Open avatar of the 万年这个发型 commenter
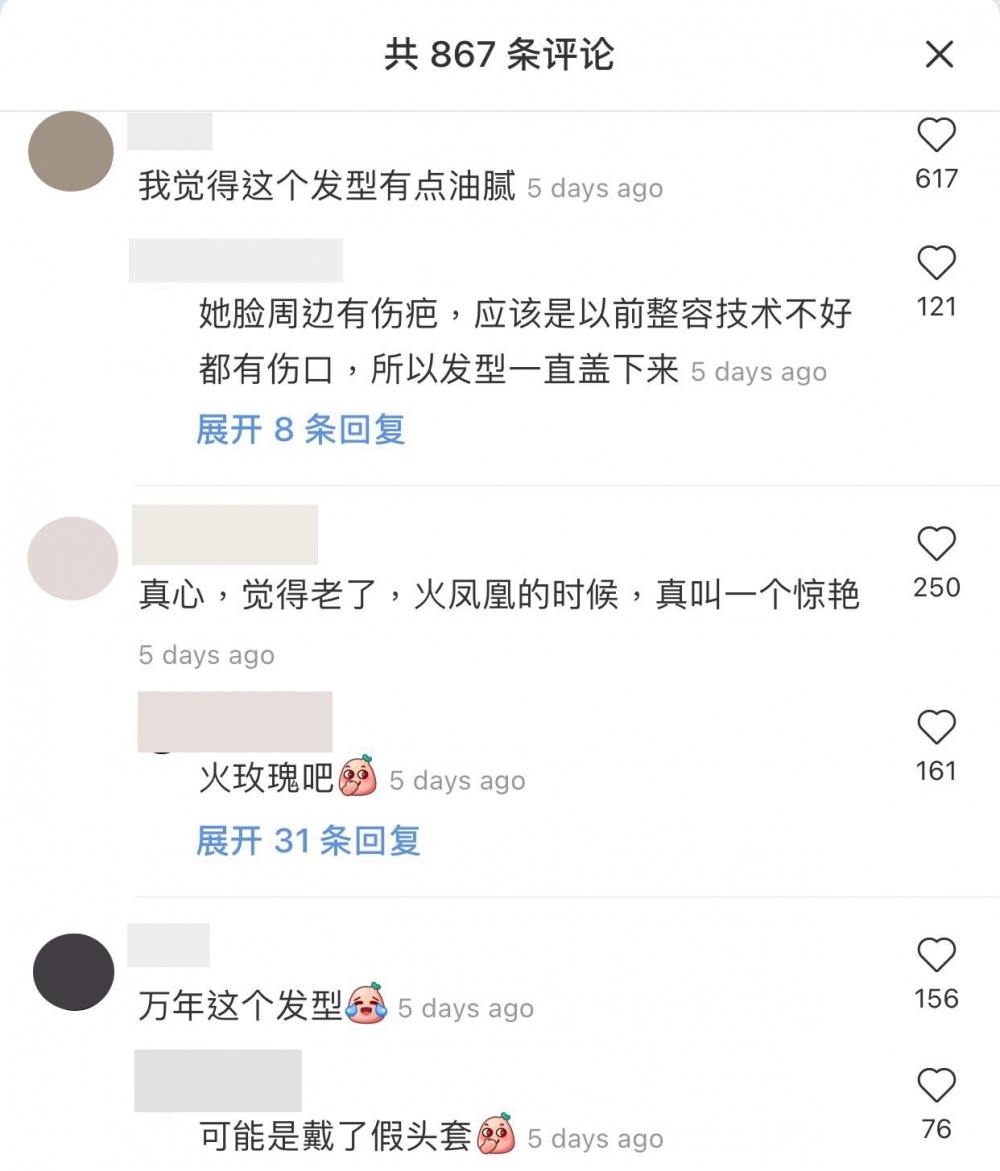The image size is (1000, 1171). tap(73, 972)
